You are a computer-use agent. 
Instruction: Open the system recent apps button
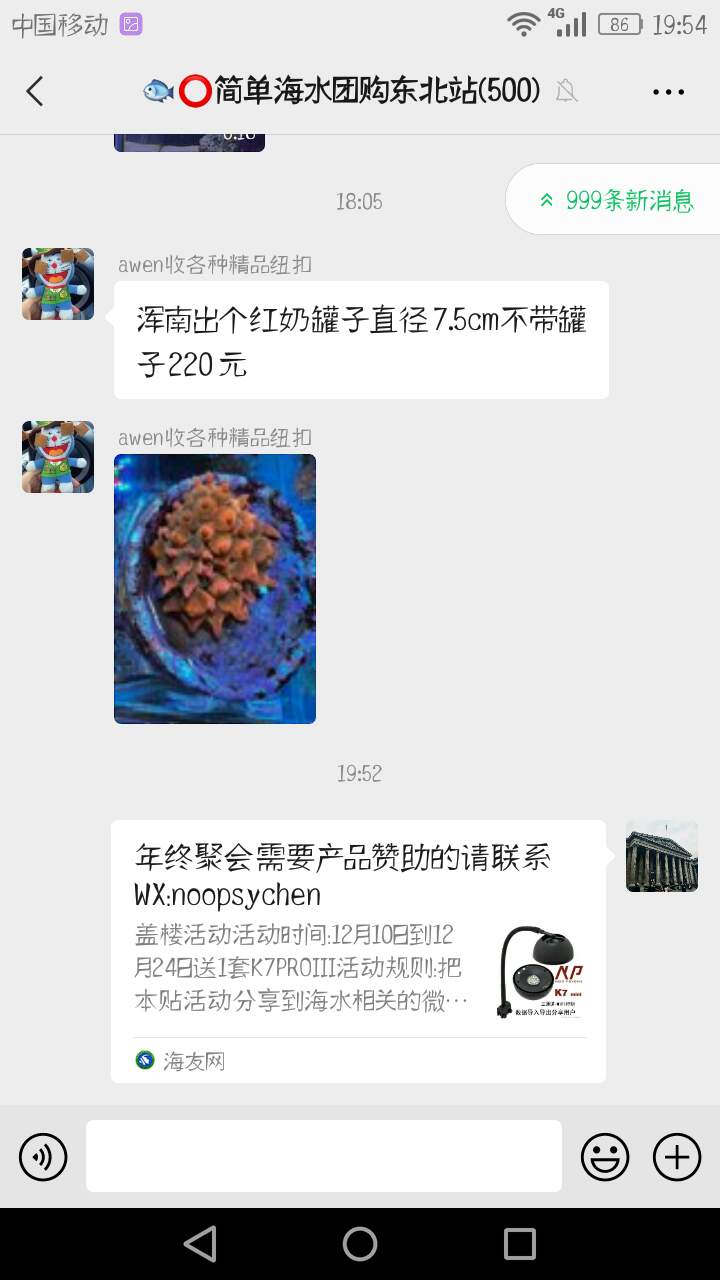point(519,1244)
